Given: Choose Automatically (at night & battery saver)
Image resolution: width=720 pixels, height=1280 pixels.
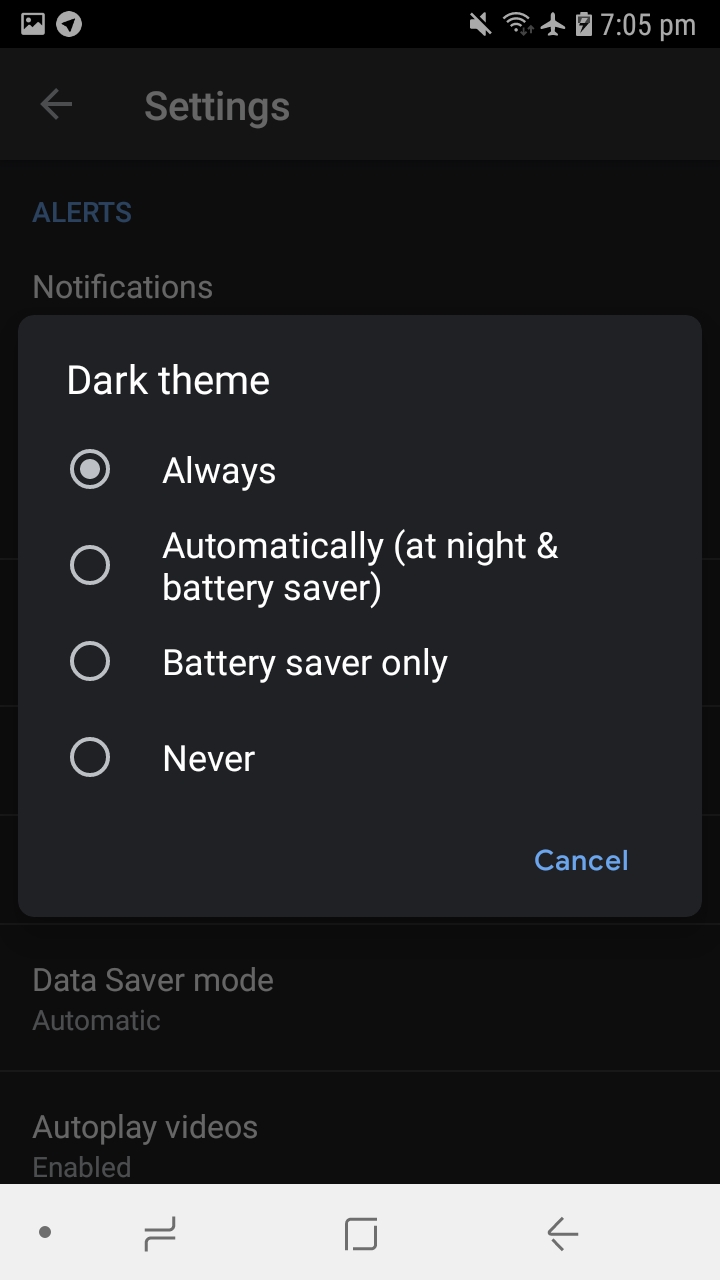Looking at the screenshot, I should (360, 566).
